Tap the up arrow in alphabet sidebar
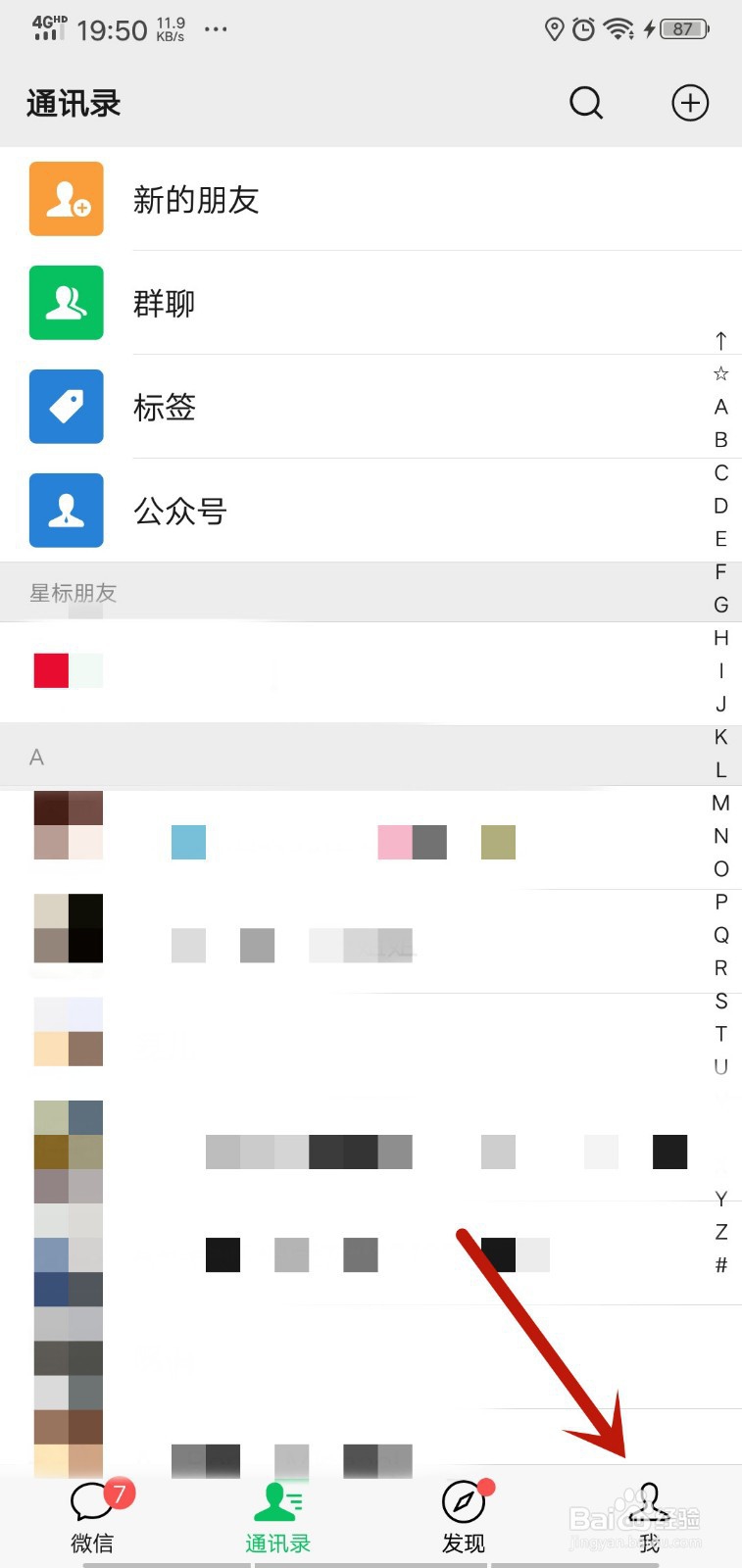 click(721, 341)
